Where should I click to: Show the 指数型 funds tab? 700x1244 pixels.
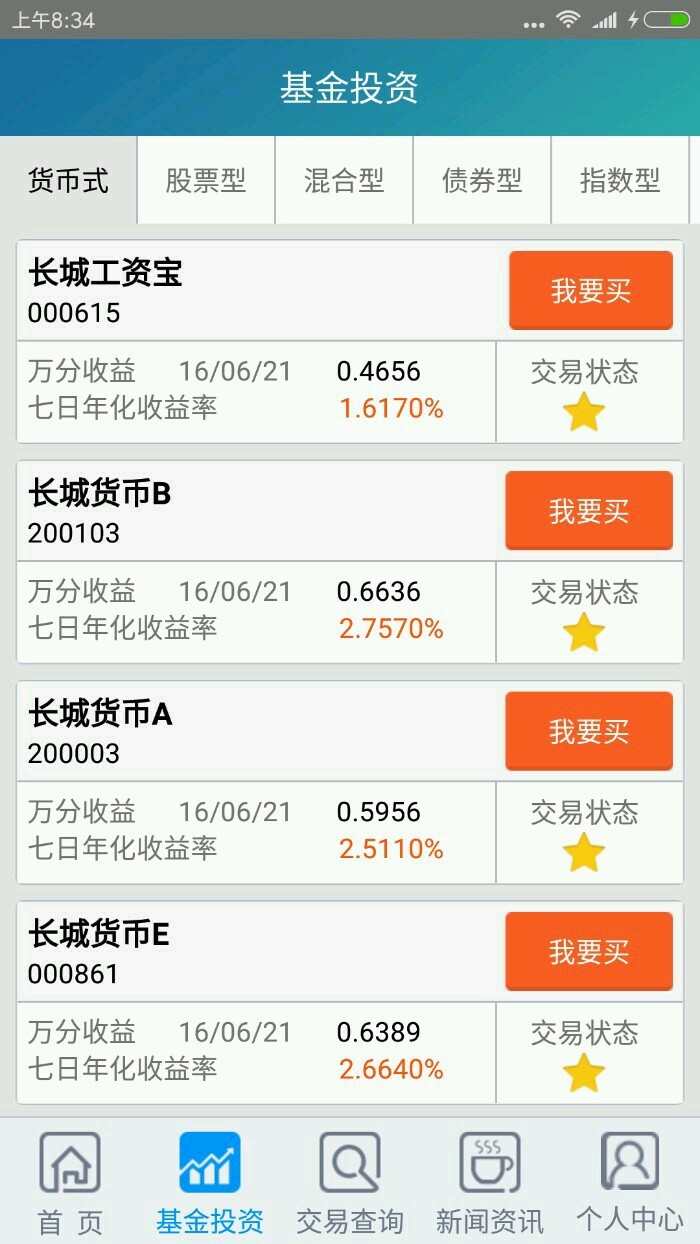[620, 181]
